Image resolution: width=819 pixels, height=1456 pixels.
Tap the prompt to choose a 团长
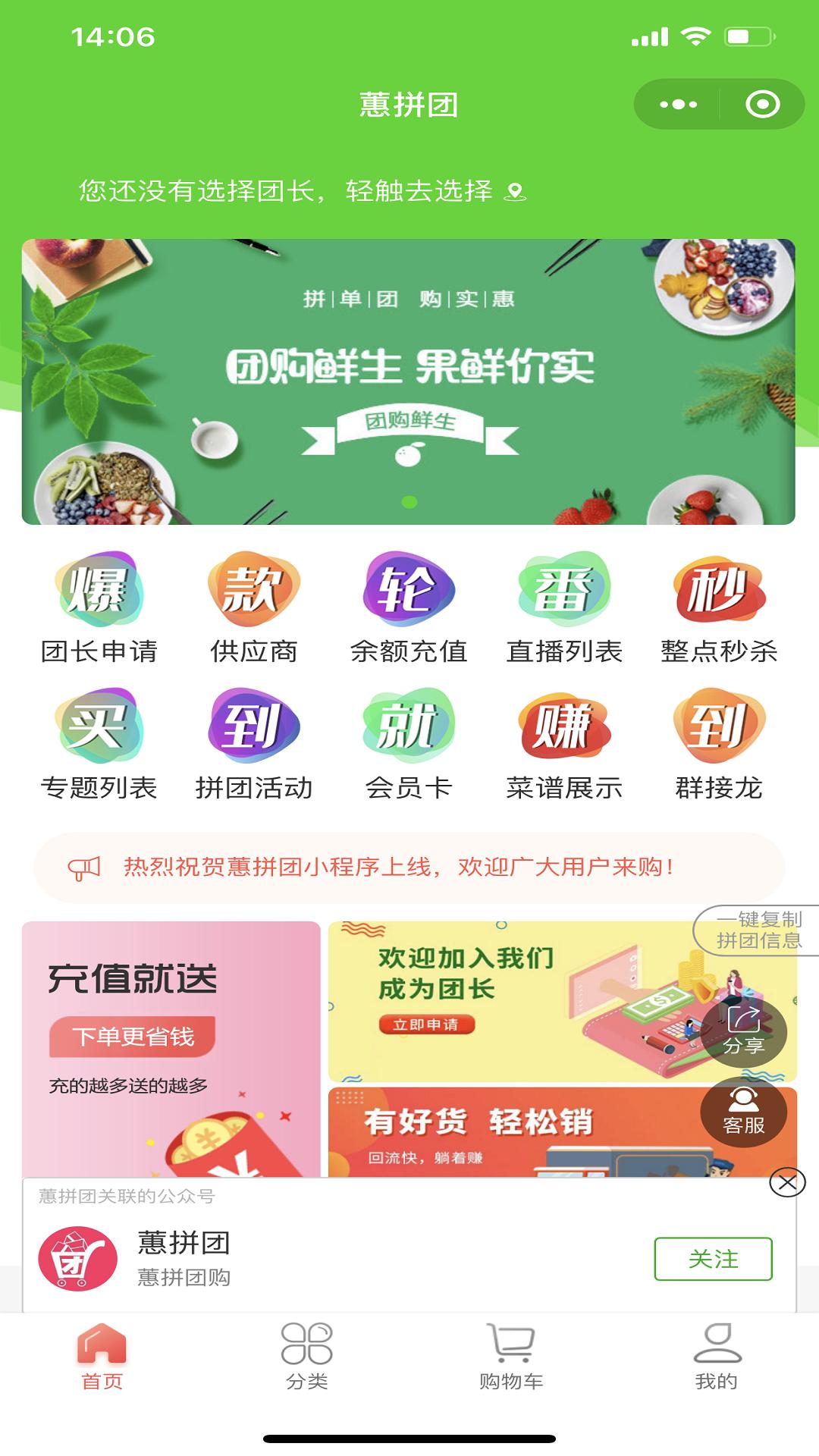pyautogui.click(x=302, y=191)
